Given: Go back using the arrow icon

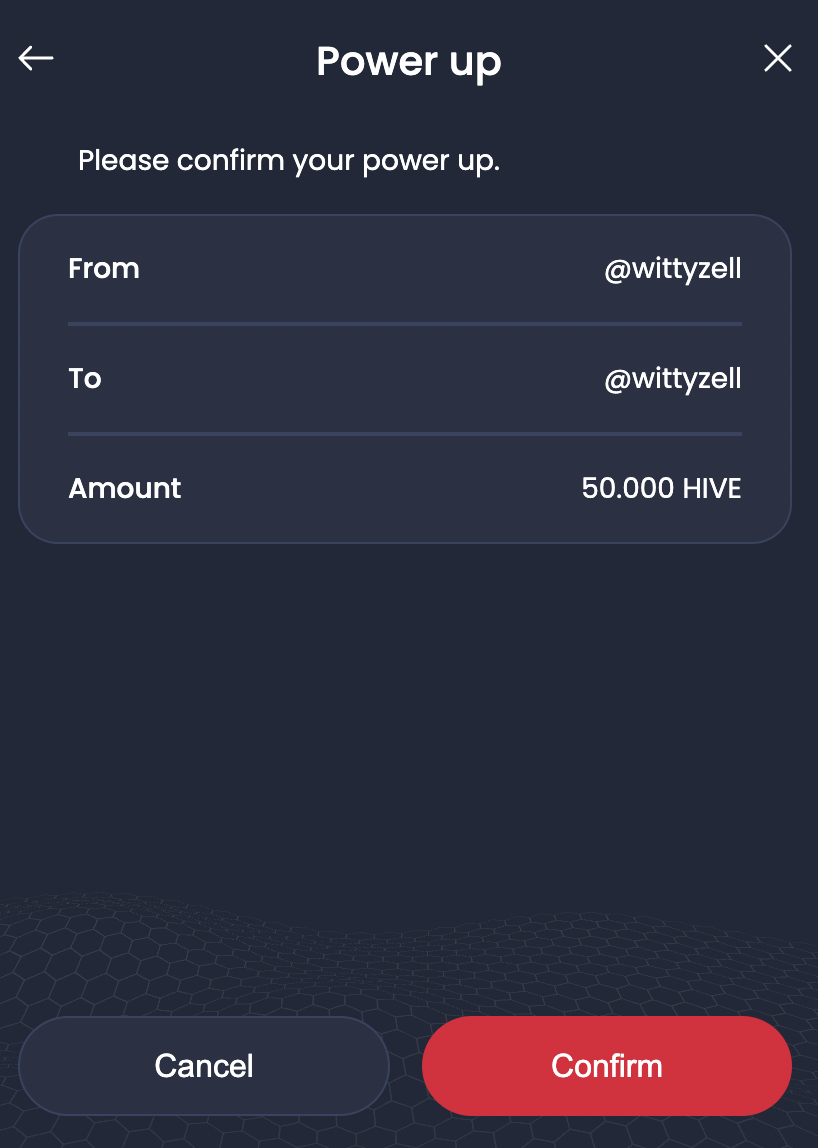Looking at the screenshot, I should pos(36,59).
